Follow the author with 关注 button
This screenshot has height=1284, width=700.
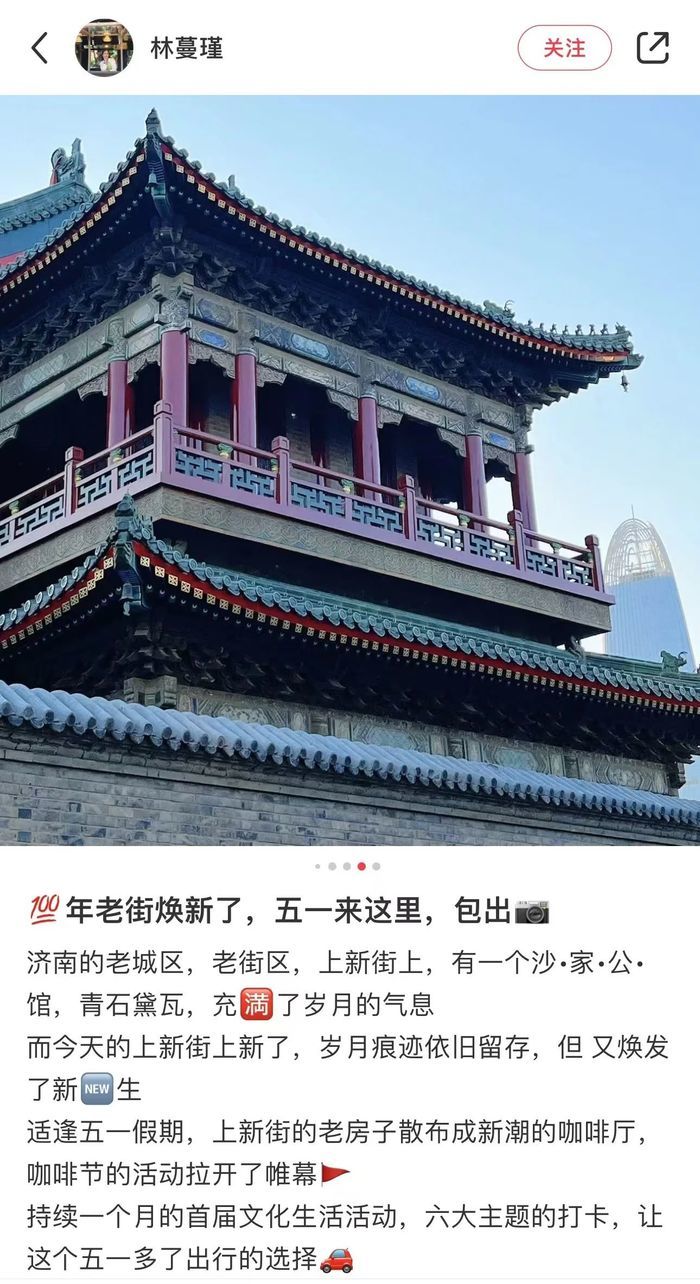pos(564,48)
